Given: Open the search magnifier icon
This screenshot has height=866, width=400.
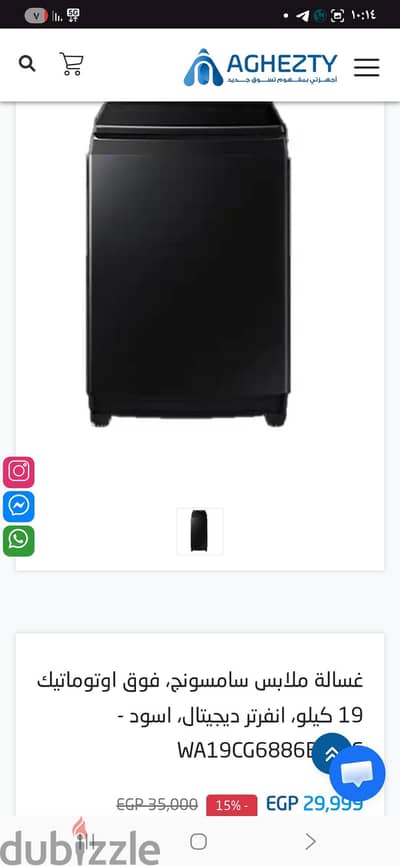Looking at the screenshot, I should pos(27,64).
